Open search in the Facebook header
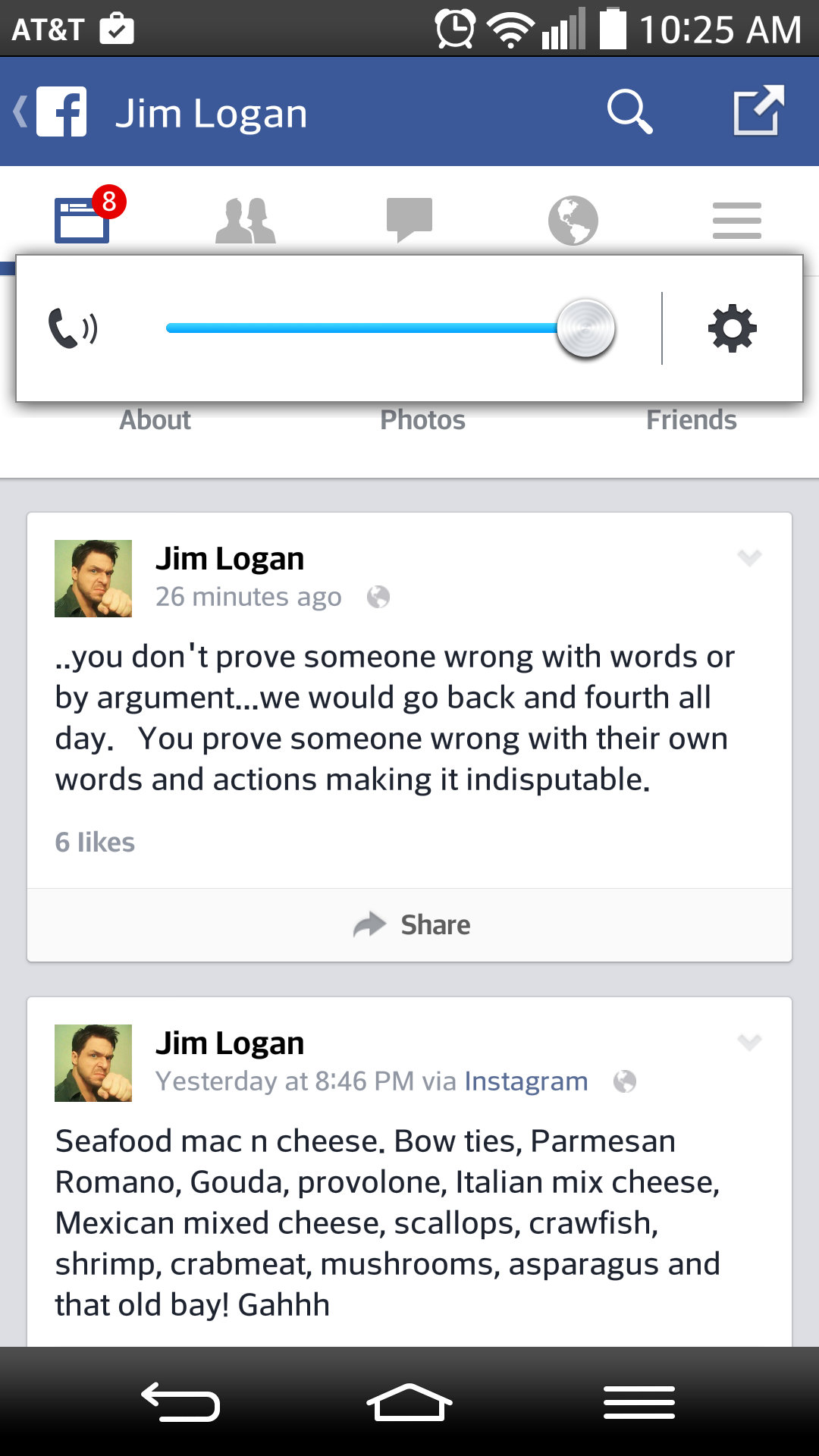 point(629,112)
